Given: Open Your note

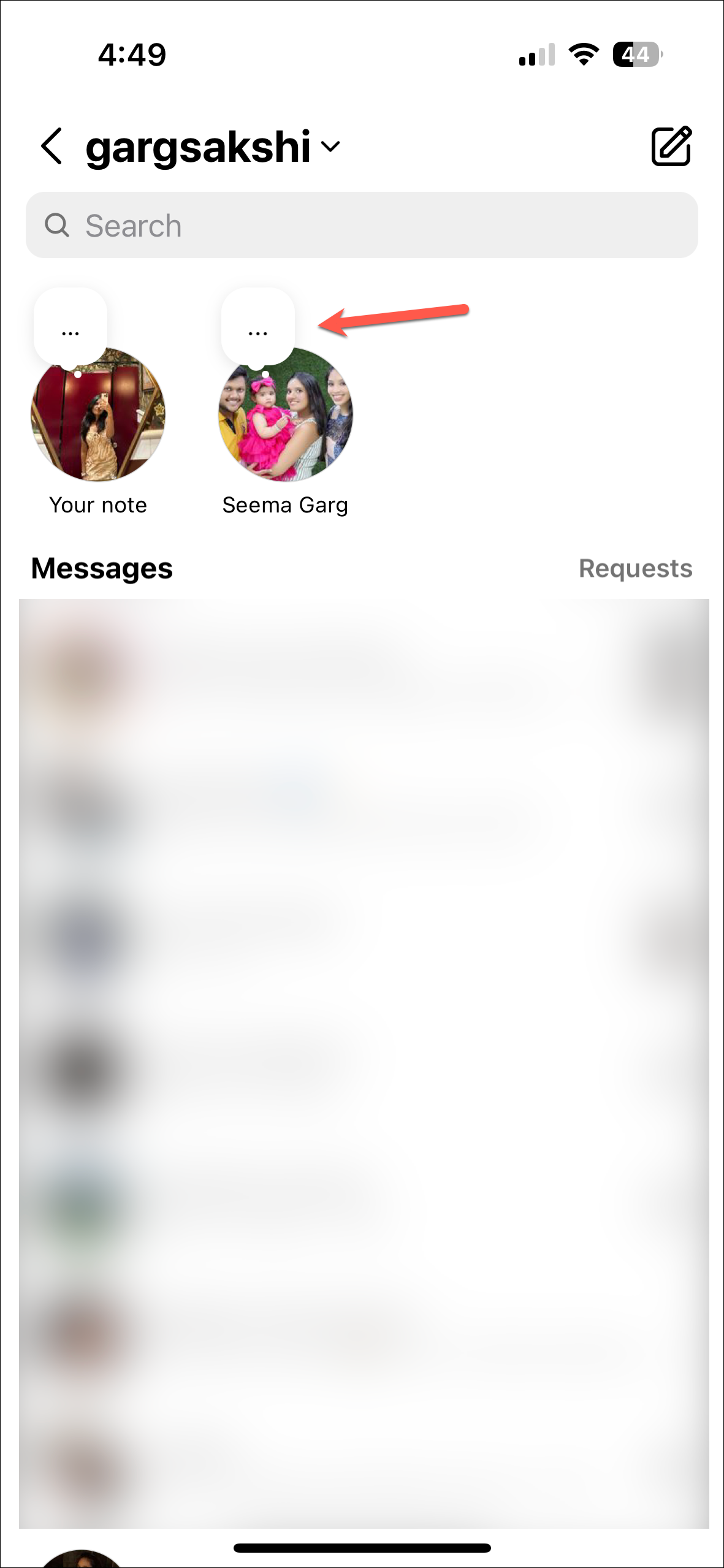Looking at the screenshot, I should tap(98, 414).
